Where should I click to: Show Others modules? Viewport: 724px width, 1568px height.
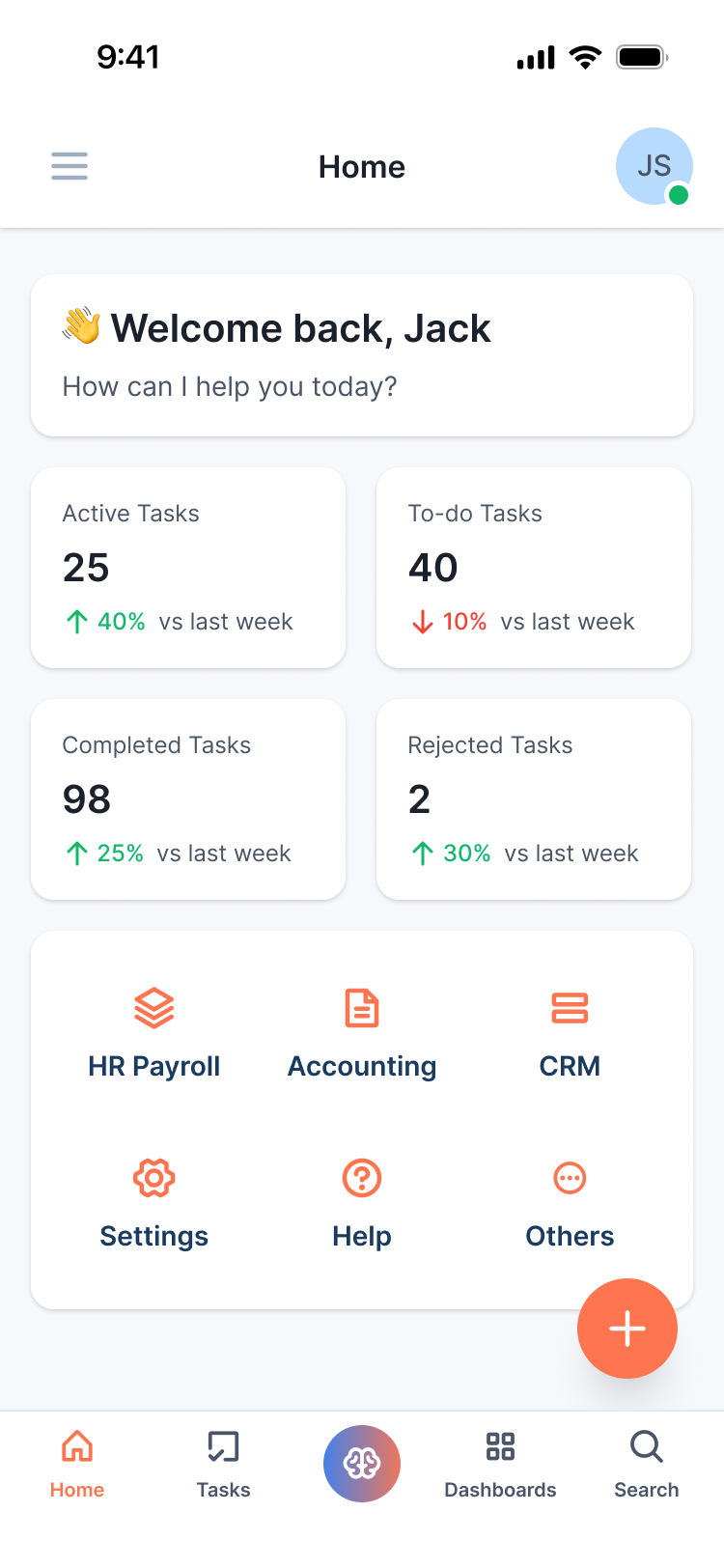tap(570, 1203)
